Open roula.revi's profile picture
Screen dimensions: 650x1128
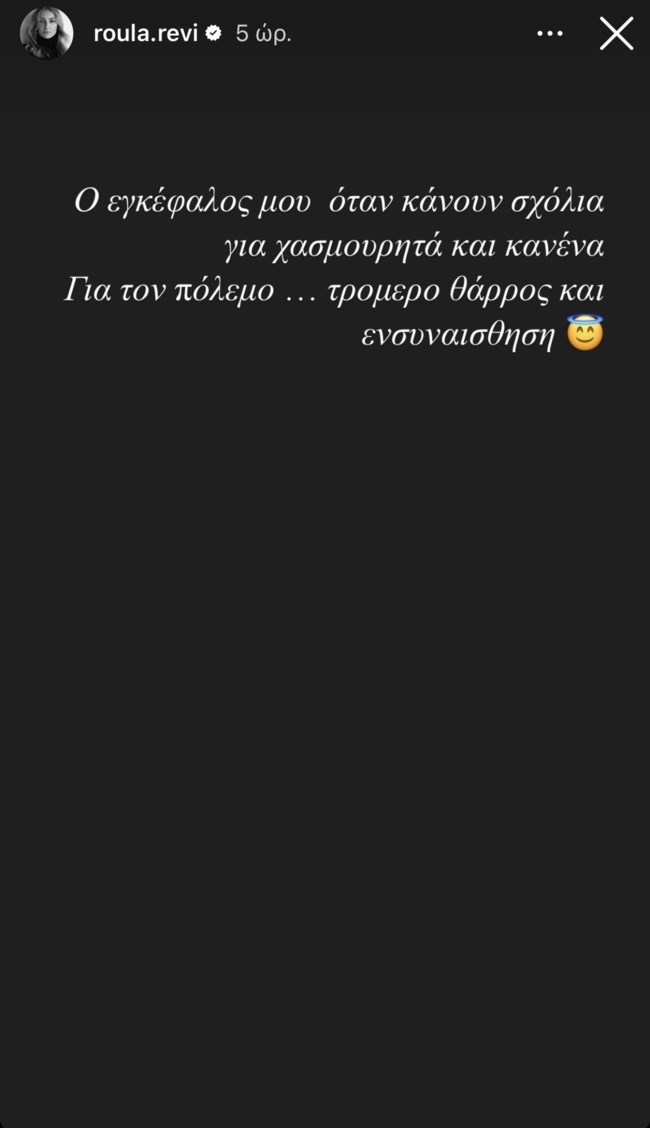coord(46,34)
